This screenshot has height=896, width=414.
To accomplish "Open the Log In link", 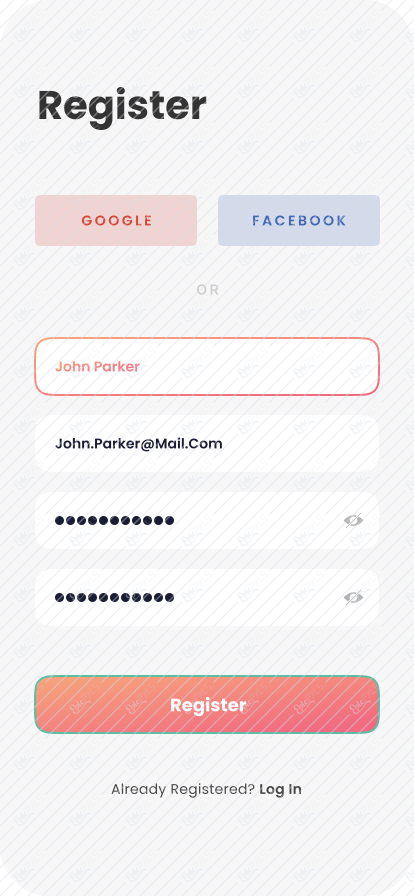I will pos(280,789).
